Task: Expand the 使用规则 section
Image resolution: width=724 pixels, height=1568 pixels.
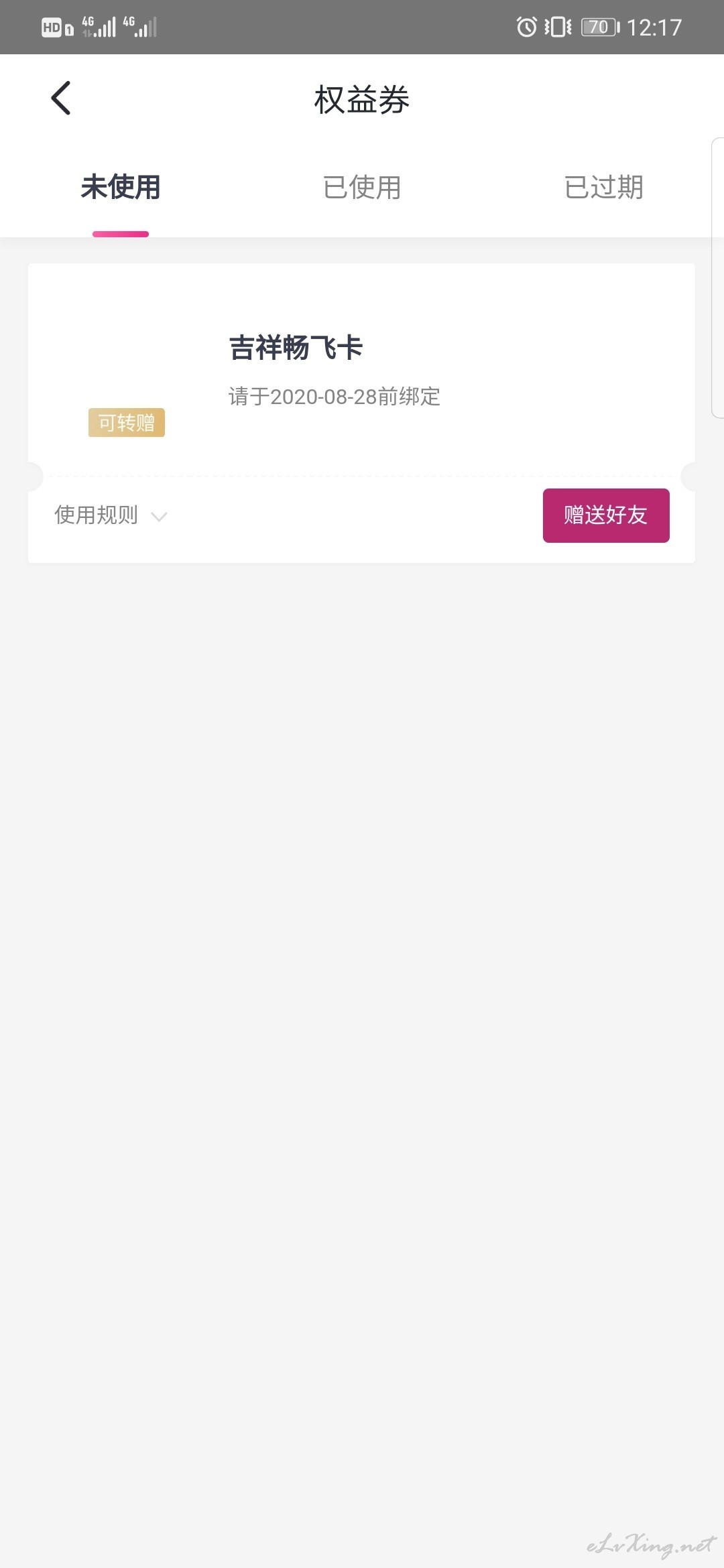Action: point(111,515)
